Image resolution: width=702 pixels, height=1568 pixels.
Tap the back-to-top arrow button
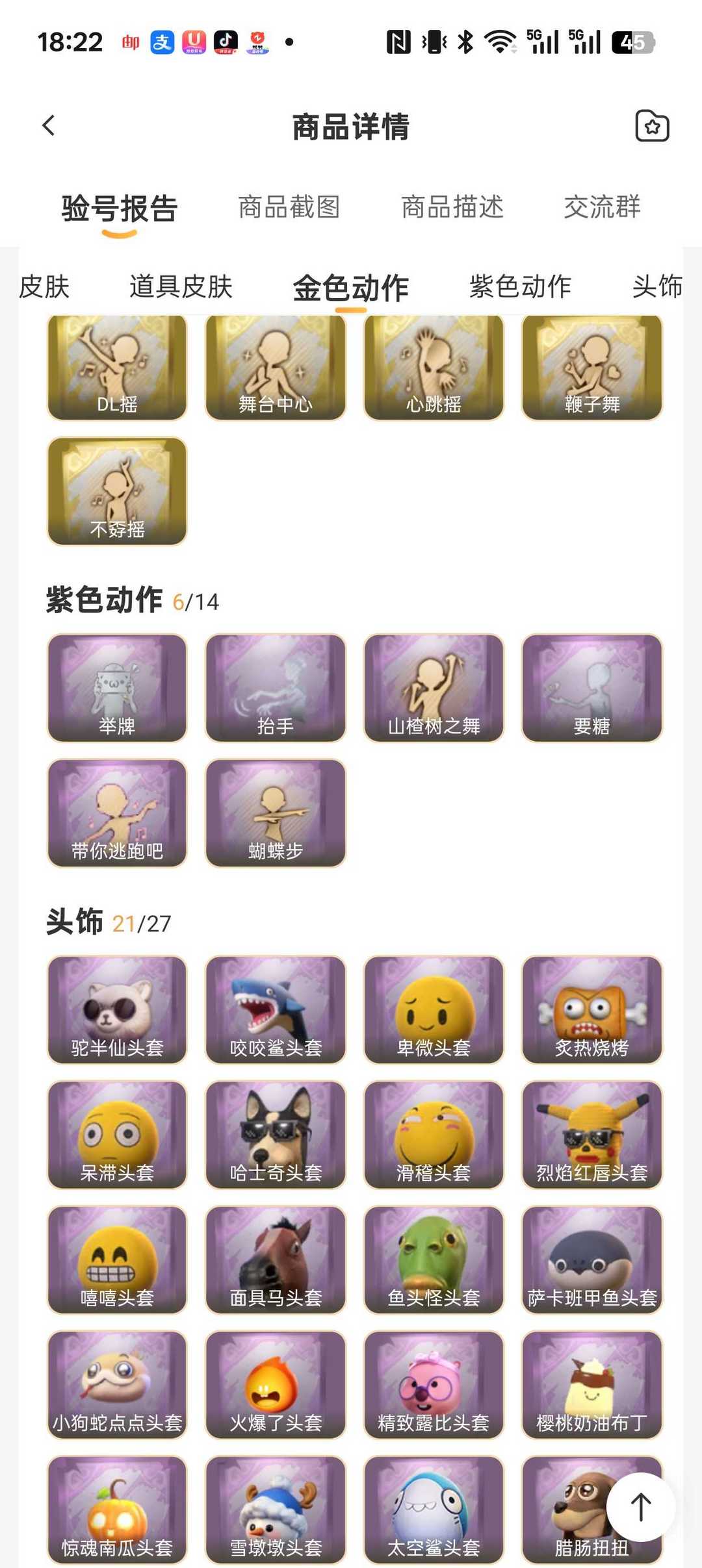640,1507
